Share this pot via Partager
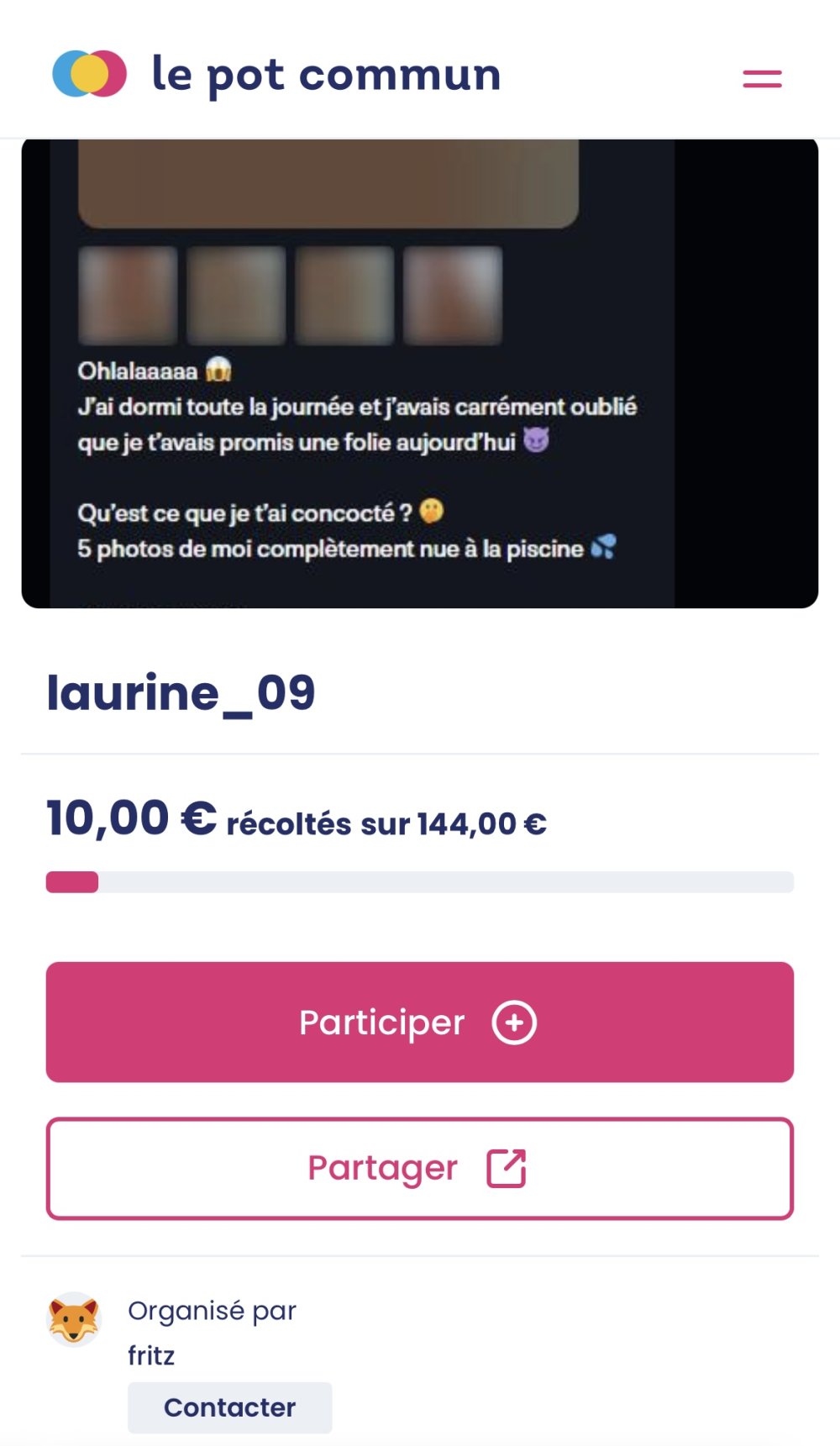840x1446 pixels. 419,1168
